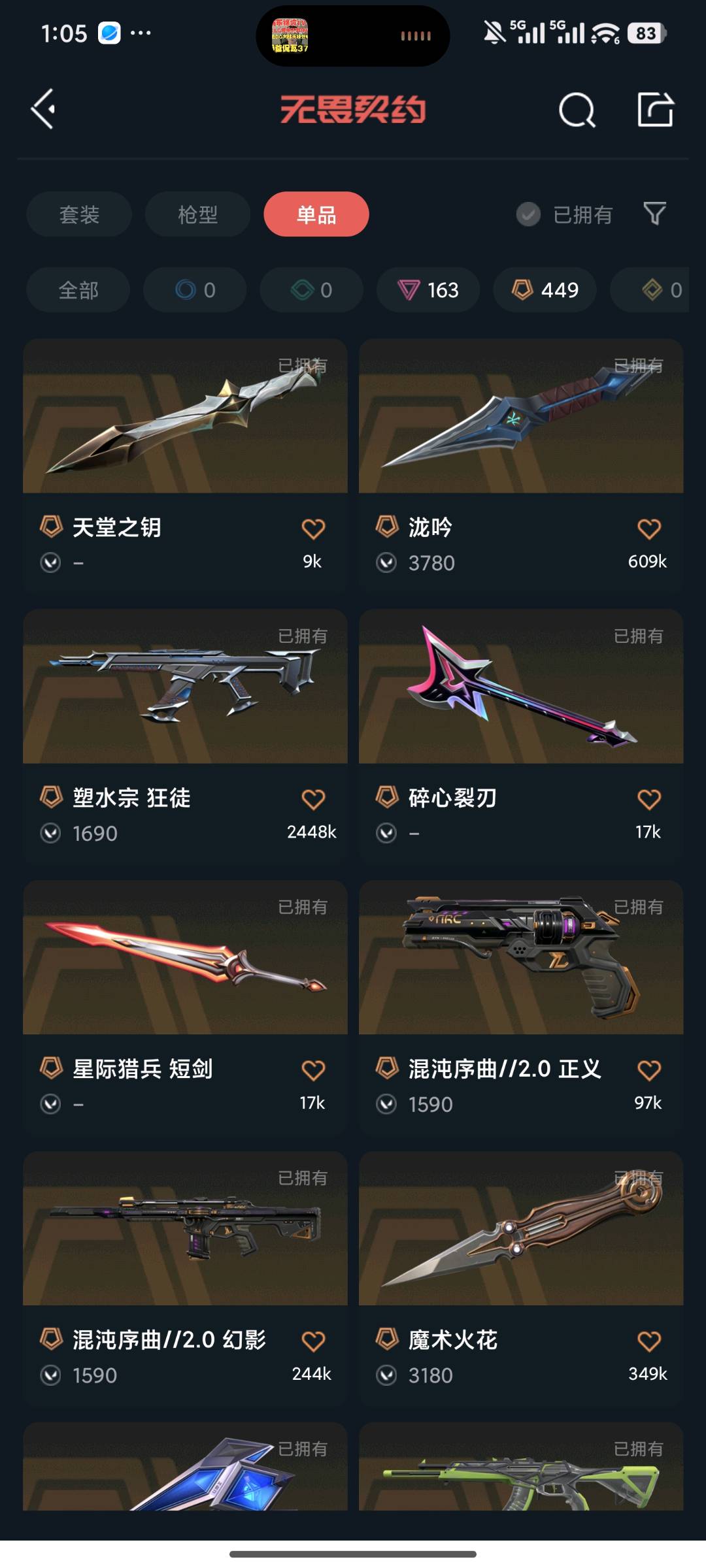
Task: Go back using the top-left arrow
Action: click(43, 109)
